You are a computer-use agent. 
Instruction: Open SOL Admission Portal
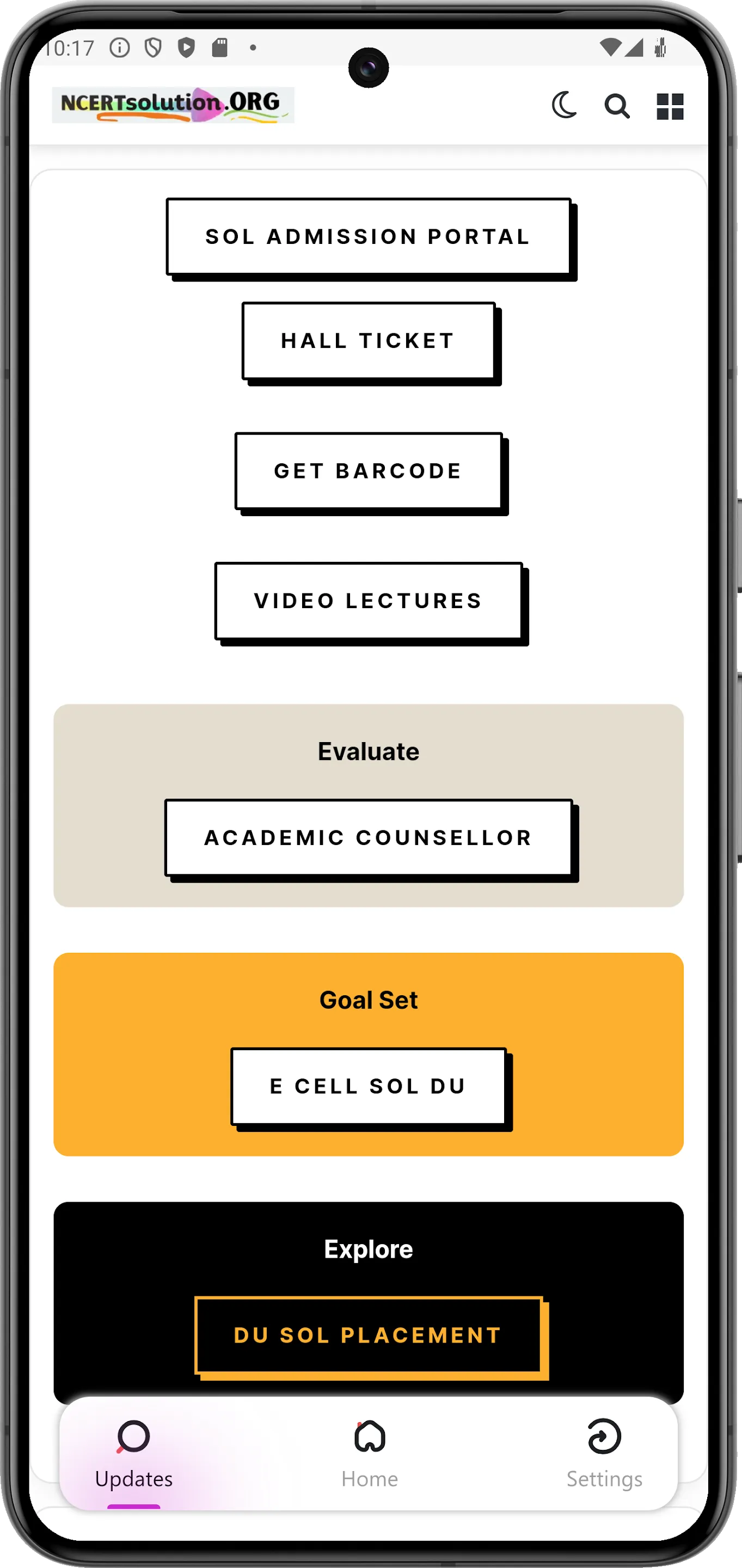[x=368, y=236]
